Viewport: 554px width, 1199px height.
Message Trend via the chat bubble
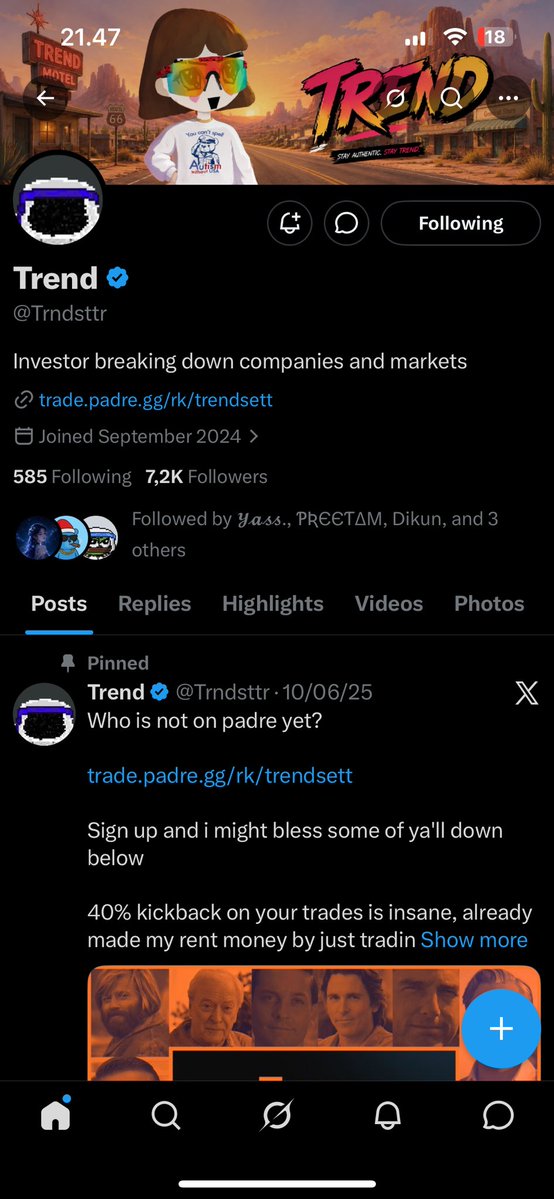(347, 223)
